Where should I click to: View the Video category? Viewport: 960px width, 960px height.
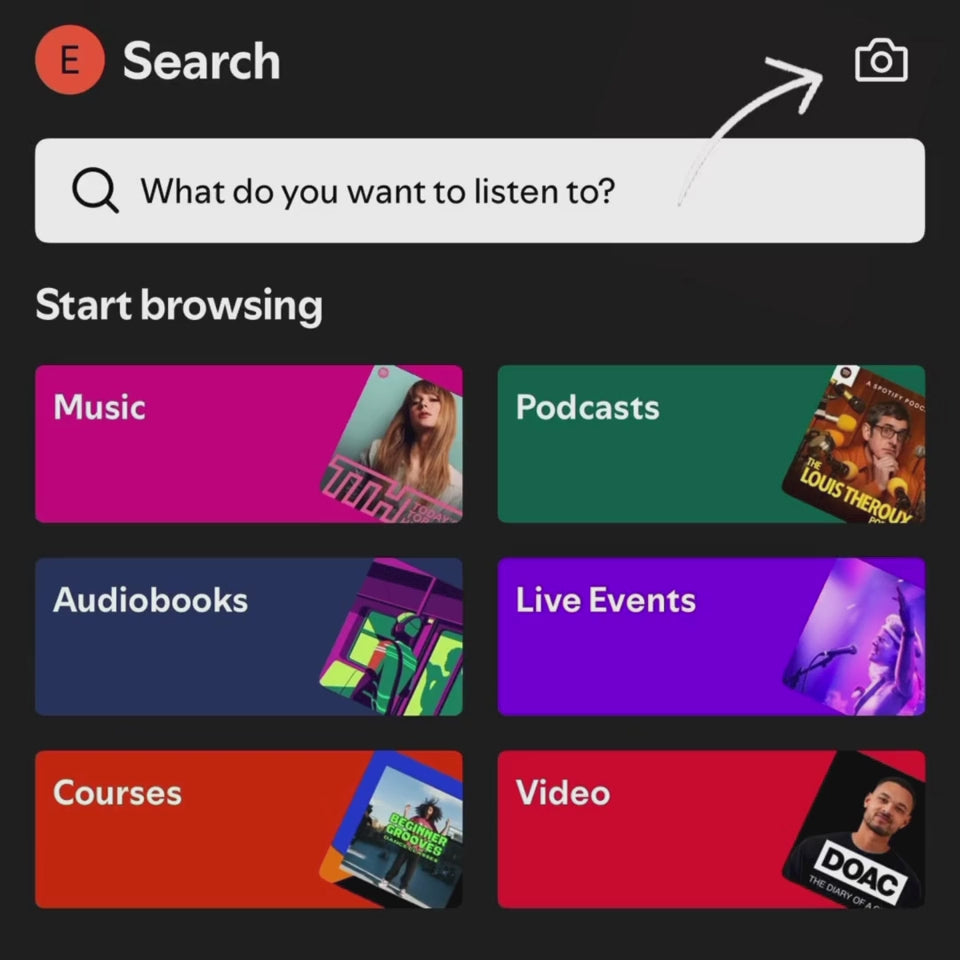click(x=710, y=829)
